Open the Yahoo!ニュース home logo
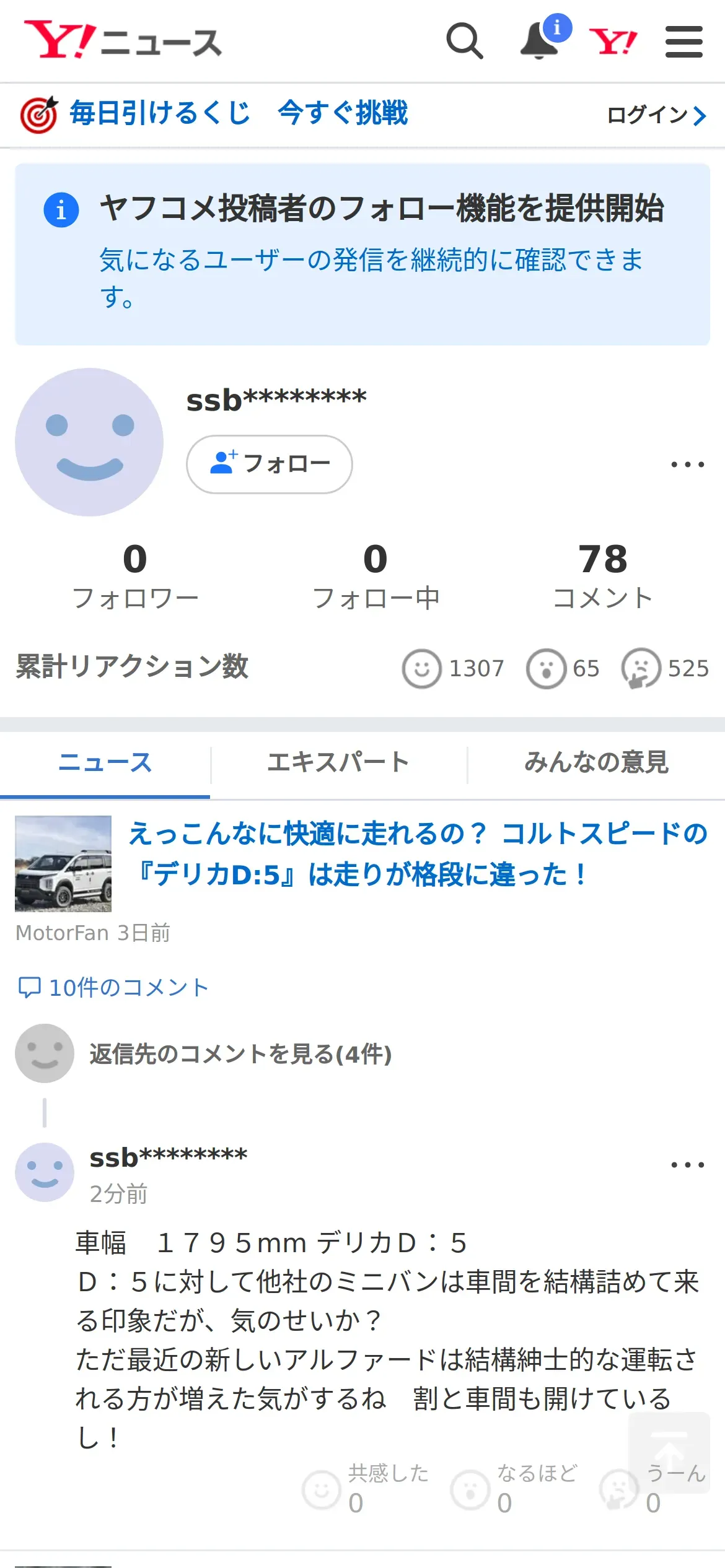The width and height of the screenshot is (725, 1568). point(123,41)
